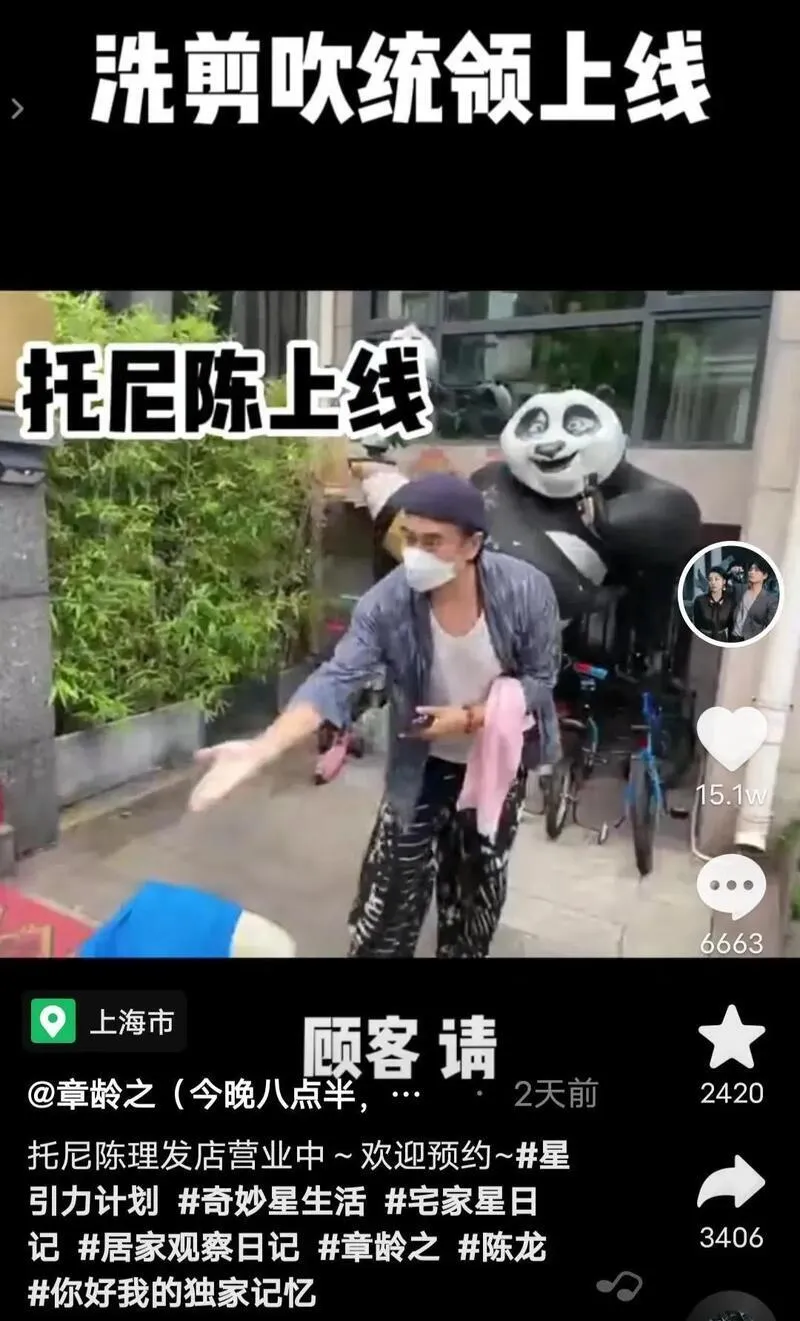Save video with the star icon
Viewport: 800px width, 1321px height.
[731, 1038]
